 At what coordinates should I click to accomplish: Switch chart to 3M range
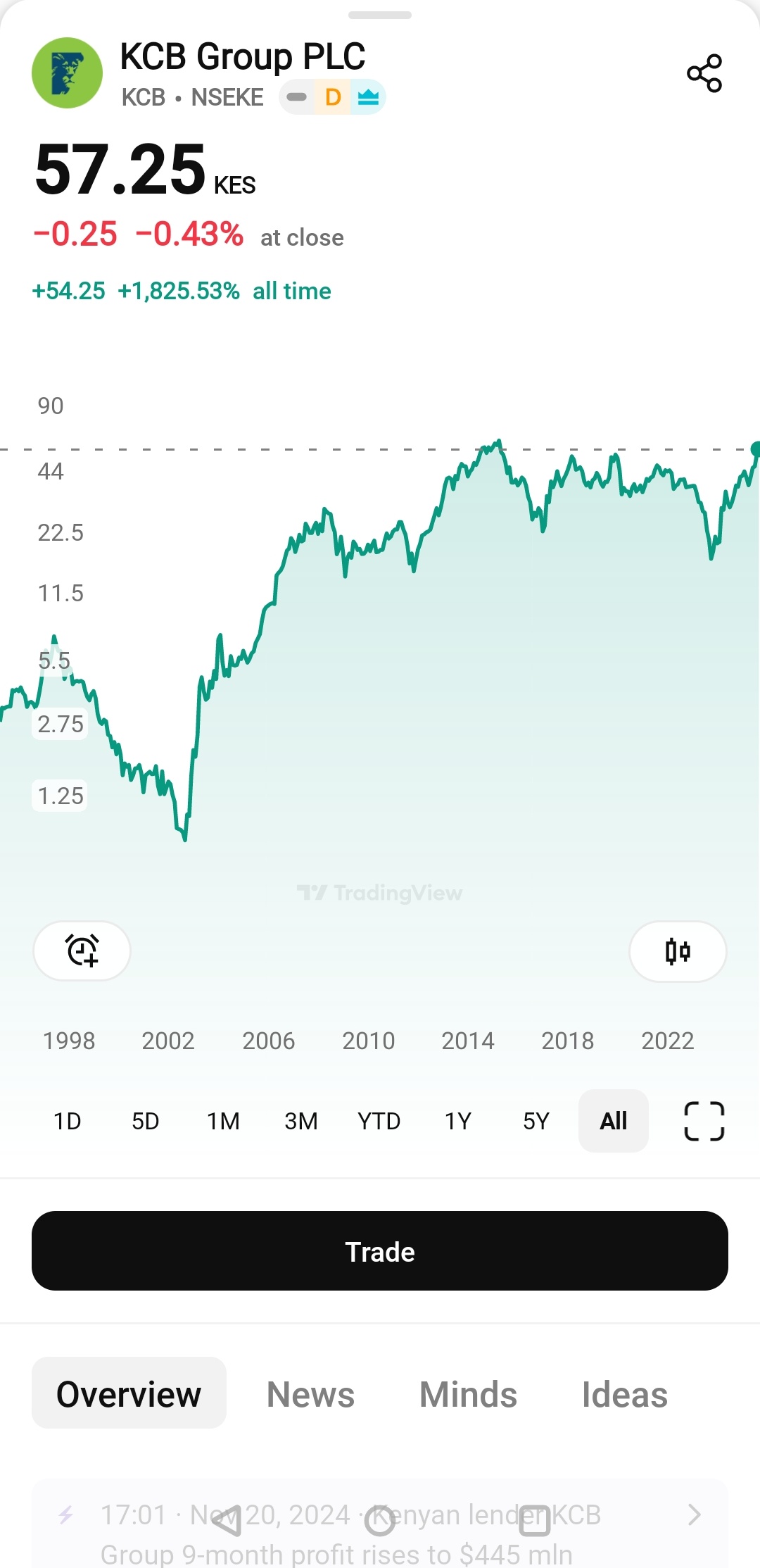301,1121
